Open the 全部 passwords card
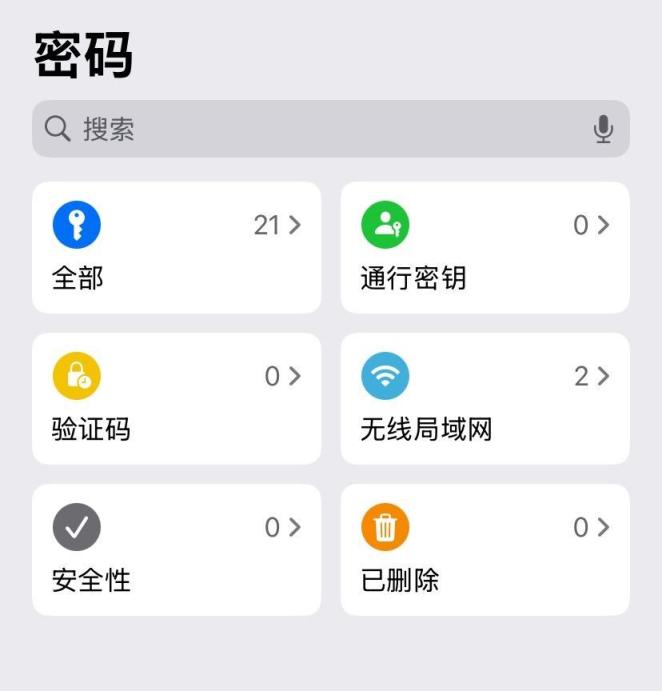The width and height of the screenshot is (662, 691). (176, 247)
